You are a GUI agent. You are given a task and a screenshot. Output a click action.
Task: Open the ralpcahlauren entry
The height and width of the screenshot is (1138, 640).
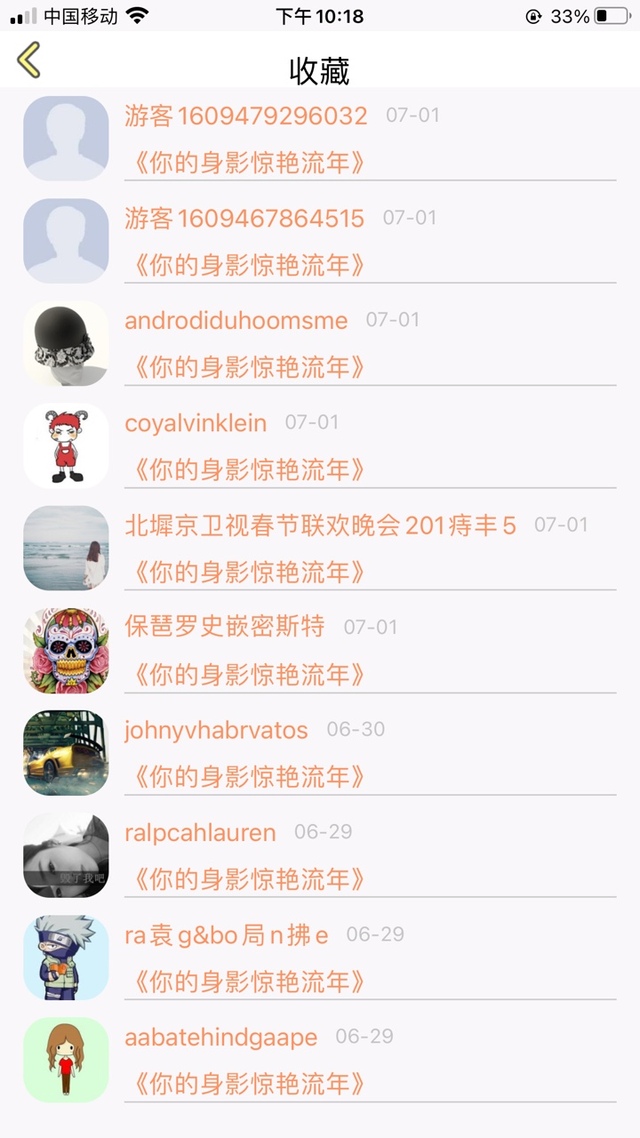click(320, 855)
